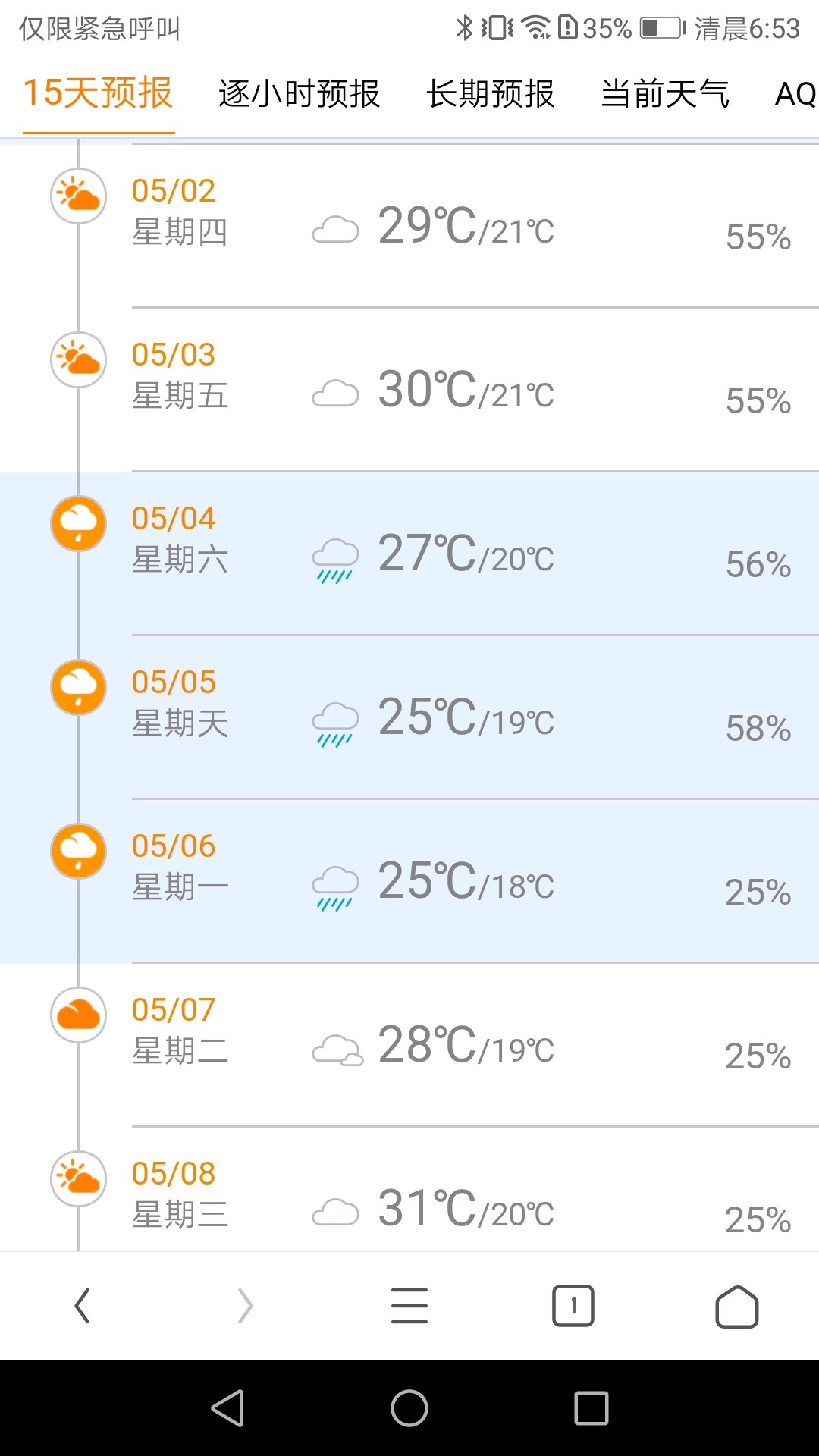View the 05/07 星期二 forecast
Image resolution: width=819 pixels, height=1456 pixels.
tap(455, 1045)
